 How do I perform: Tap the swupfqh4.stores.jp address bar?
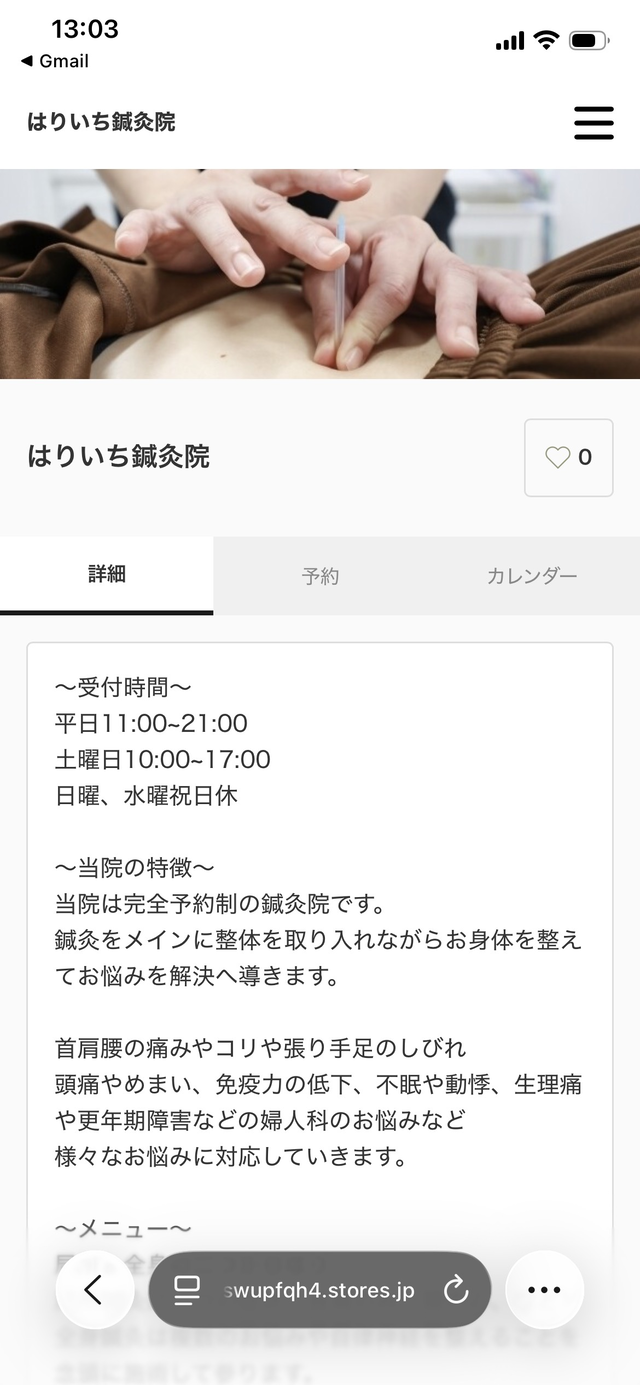click(x=320, y=1290)
